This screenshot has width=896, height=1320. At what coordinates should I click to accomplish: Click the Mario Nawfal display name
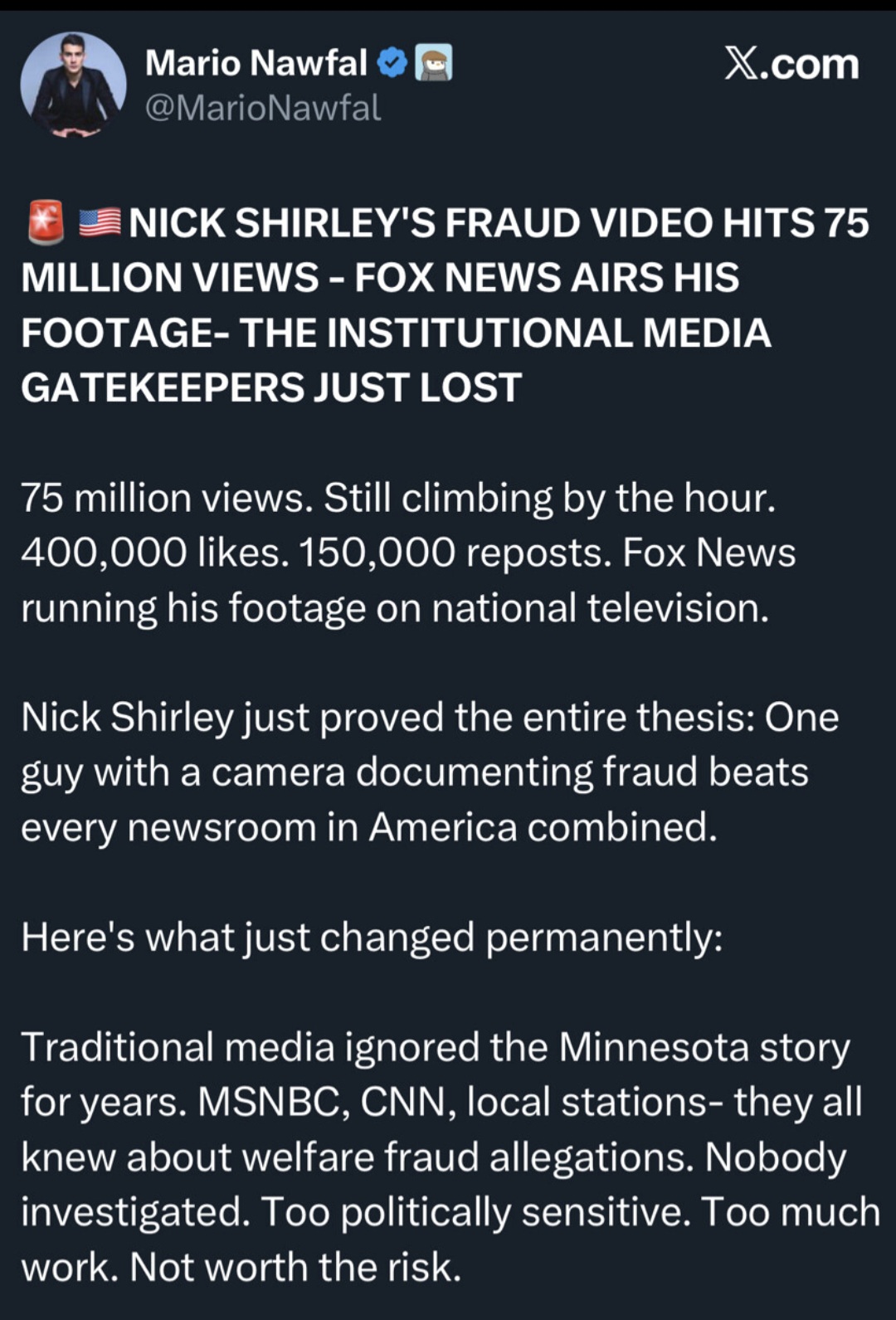point(257,61)
